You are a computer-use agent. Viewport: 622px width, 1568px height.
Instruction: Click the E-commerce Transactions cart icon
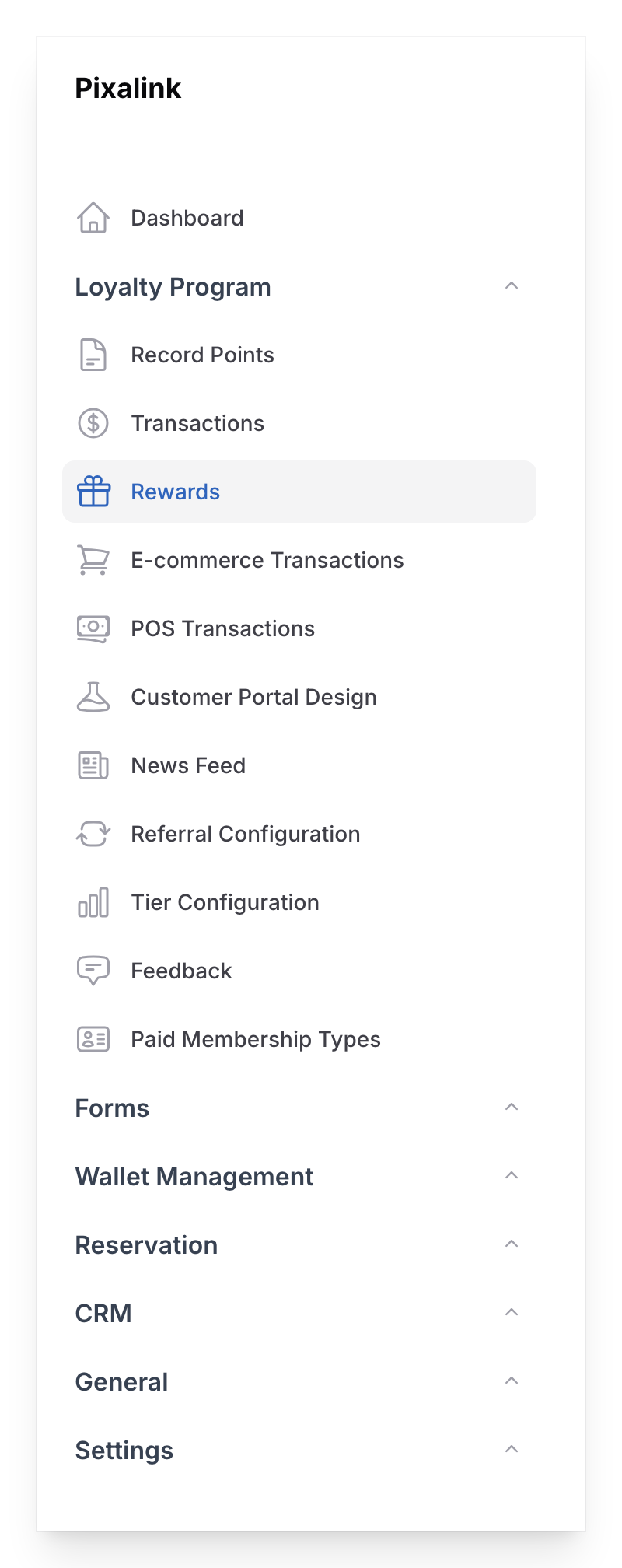point(92,560)
